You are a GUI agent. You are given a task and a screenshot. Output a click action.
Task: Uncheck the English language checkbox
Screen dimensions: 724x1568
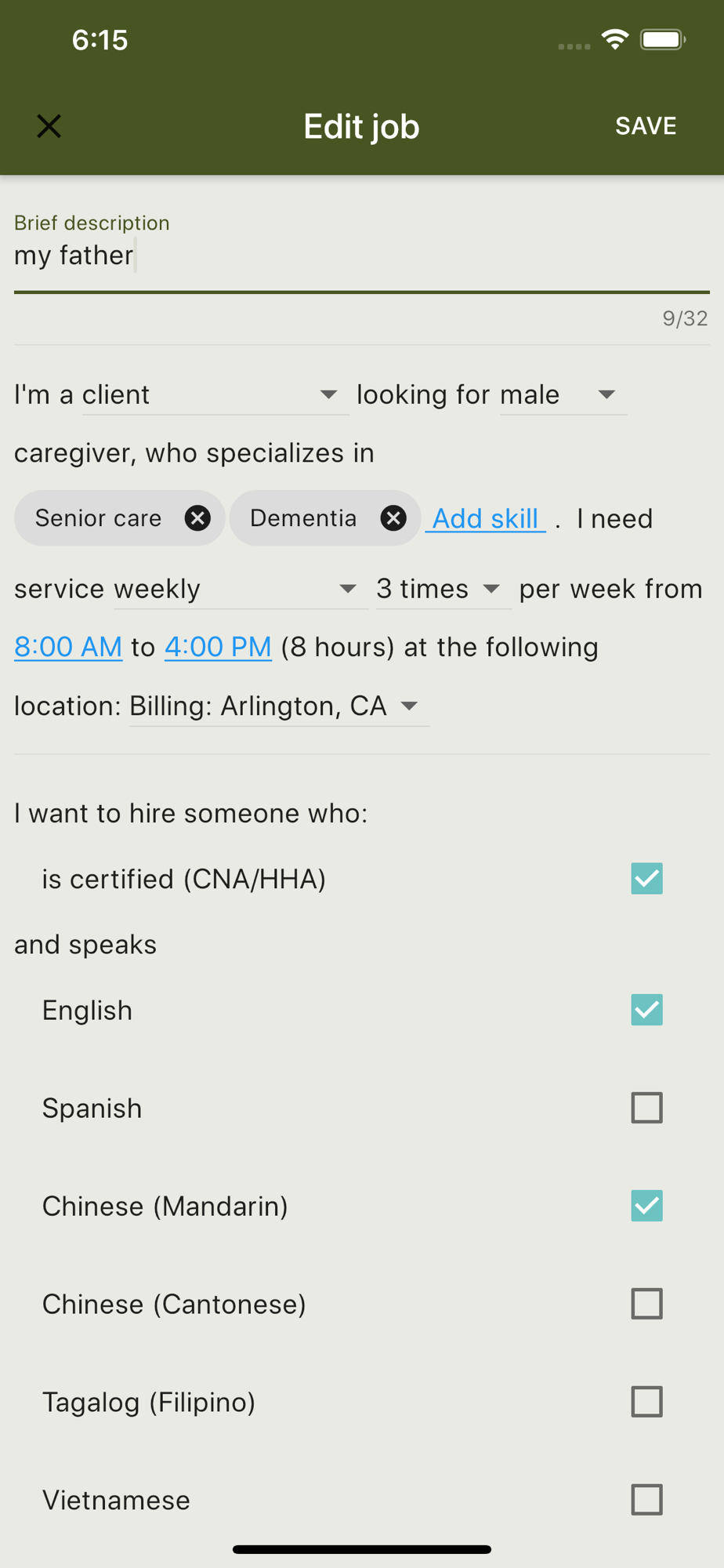(x=647, y=1010)
